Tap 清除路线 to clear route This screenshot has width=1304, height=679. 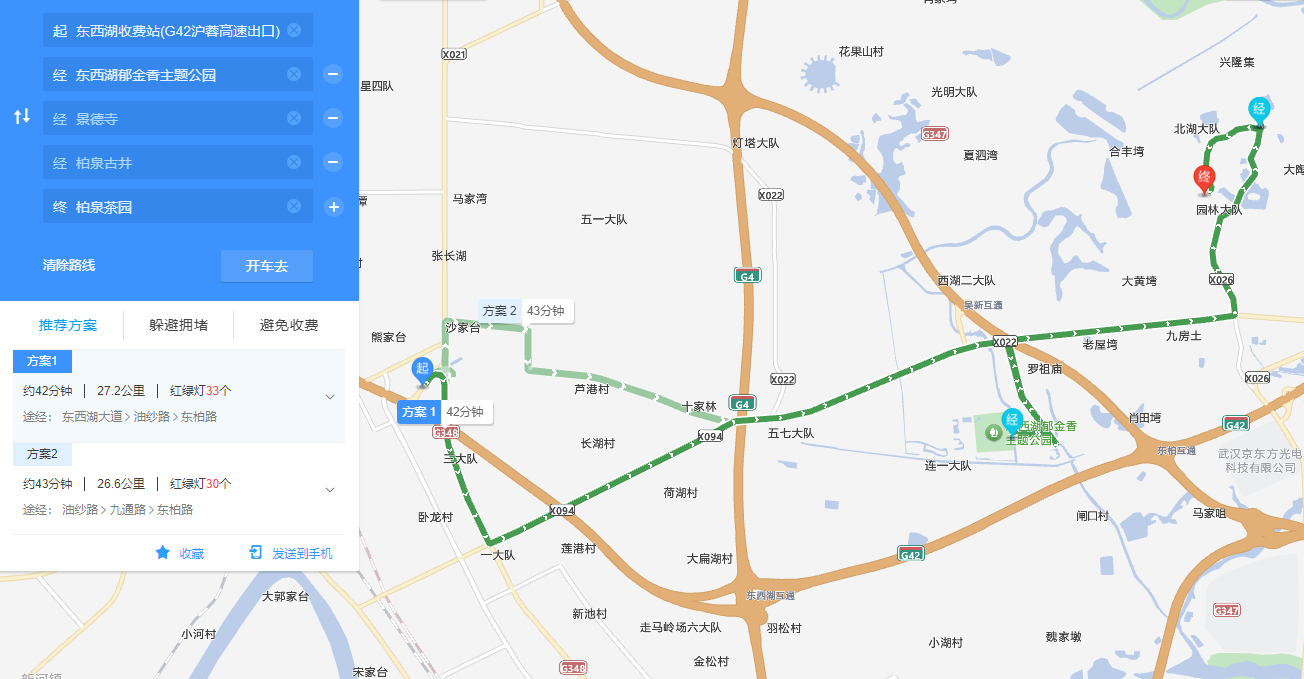tap(69, 266)
